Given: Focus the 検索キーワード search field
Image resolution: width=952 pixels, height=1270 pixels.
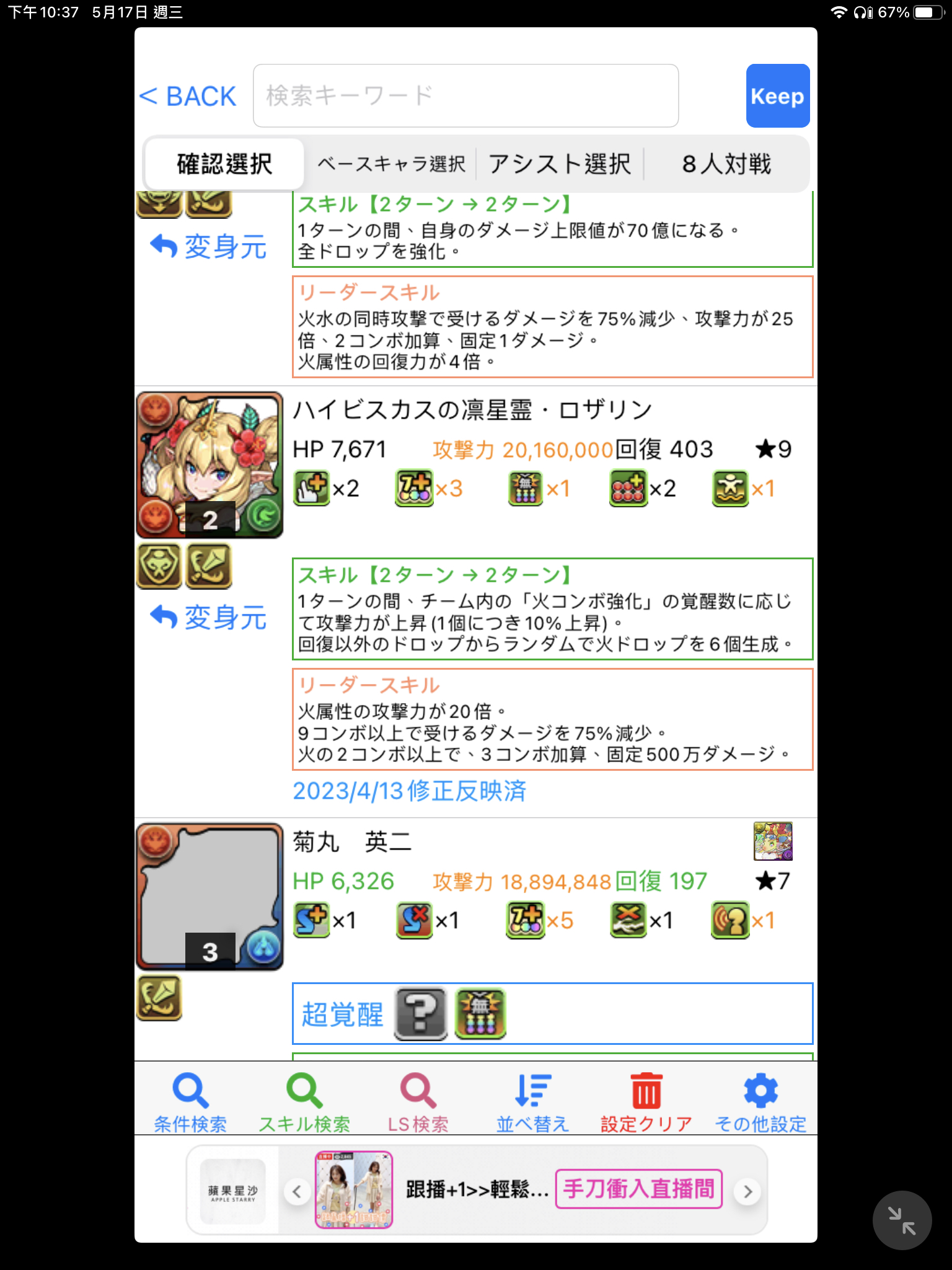Looking at the screenshot, I should tap(465, 96).
